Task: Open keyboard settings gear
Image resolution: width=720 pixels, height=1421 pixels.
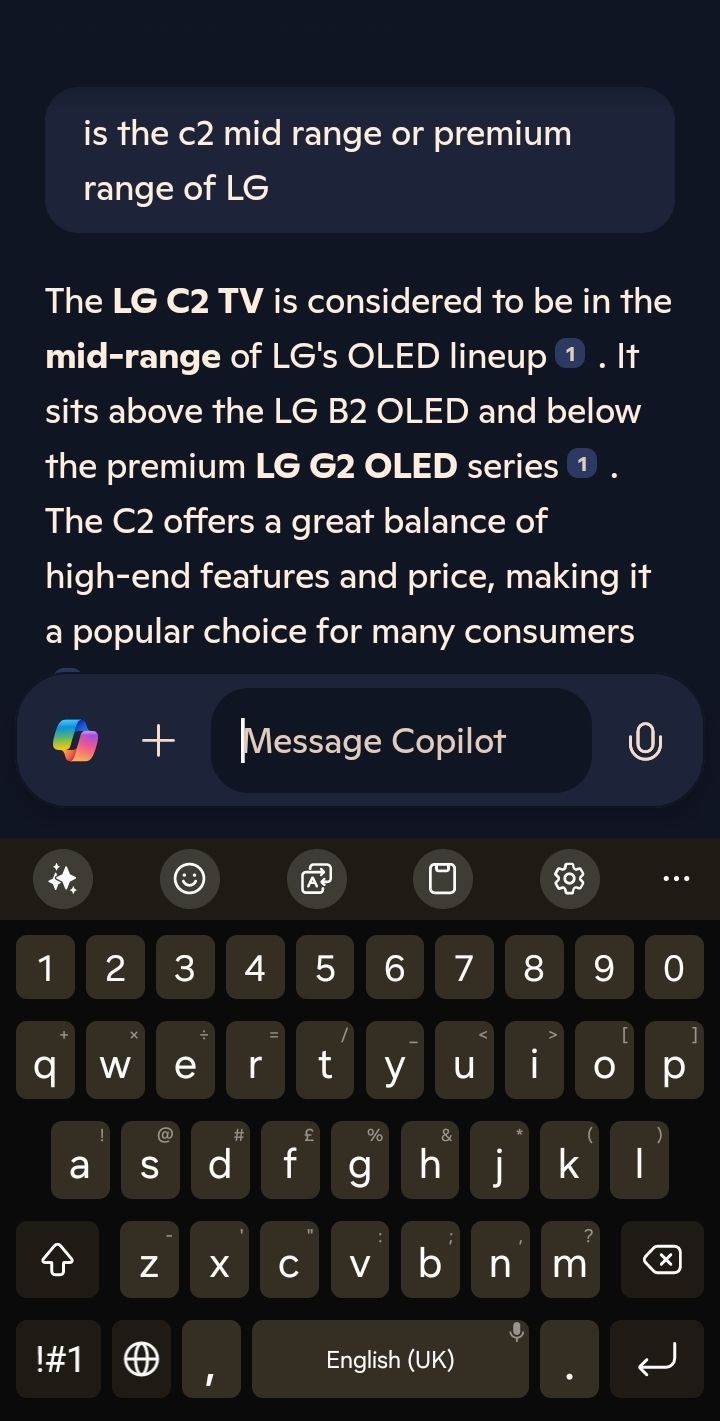Action: coord(569,879)
